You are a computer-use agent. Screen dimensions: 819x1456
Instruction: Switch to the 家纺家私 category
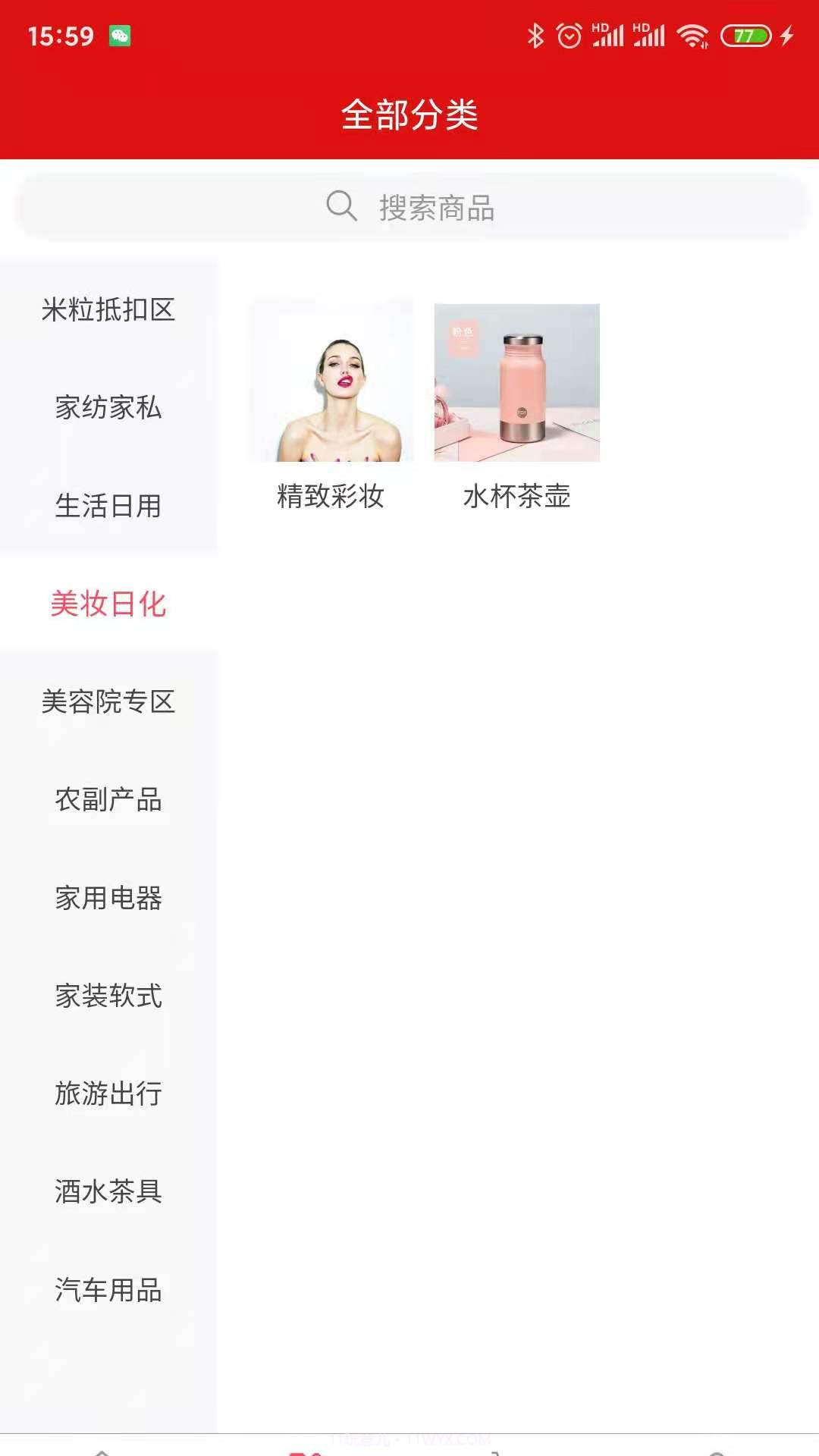click(108, 409)
